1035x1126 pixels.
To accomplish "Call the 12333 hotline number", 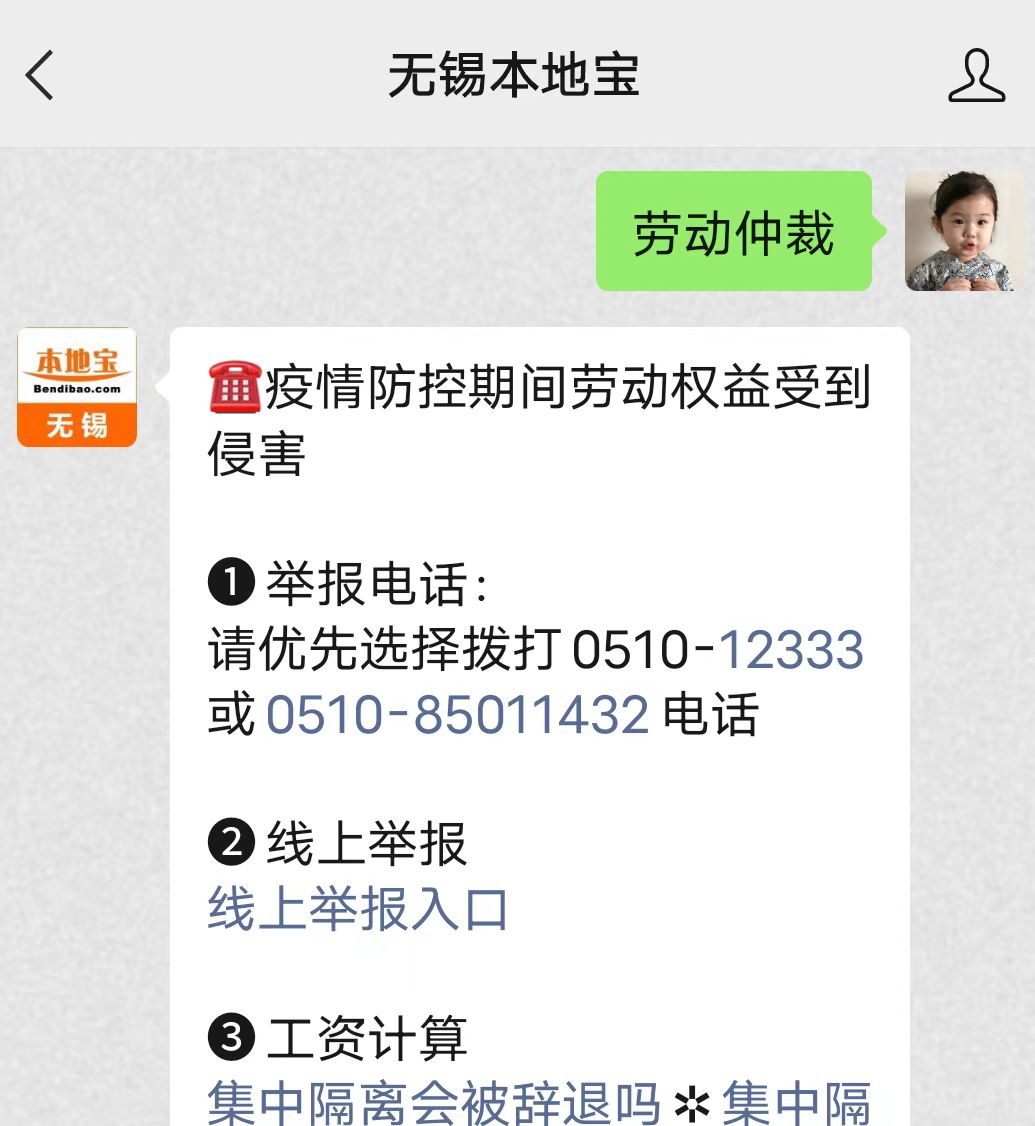I will point(791,650).
